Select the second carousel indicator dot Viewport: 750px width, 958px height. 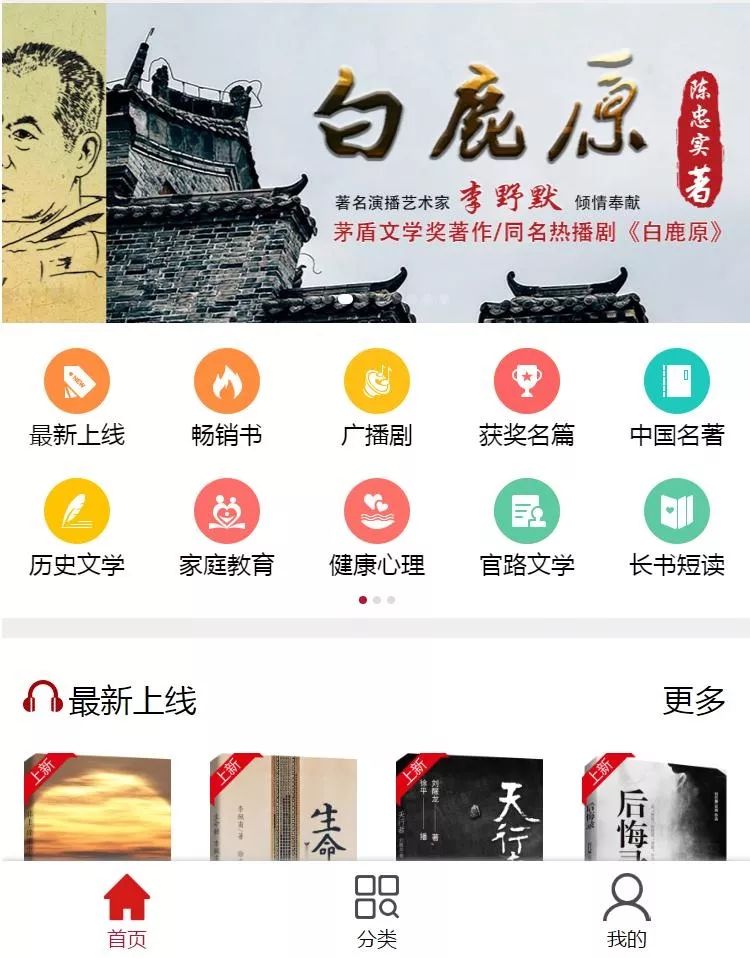(x=377, y=600)
